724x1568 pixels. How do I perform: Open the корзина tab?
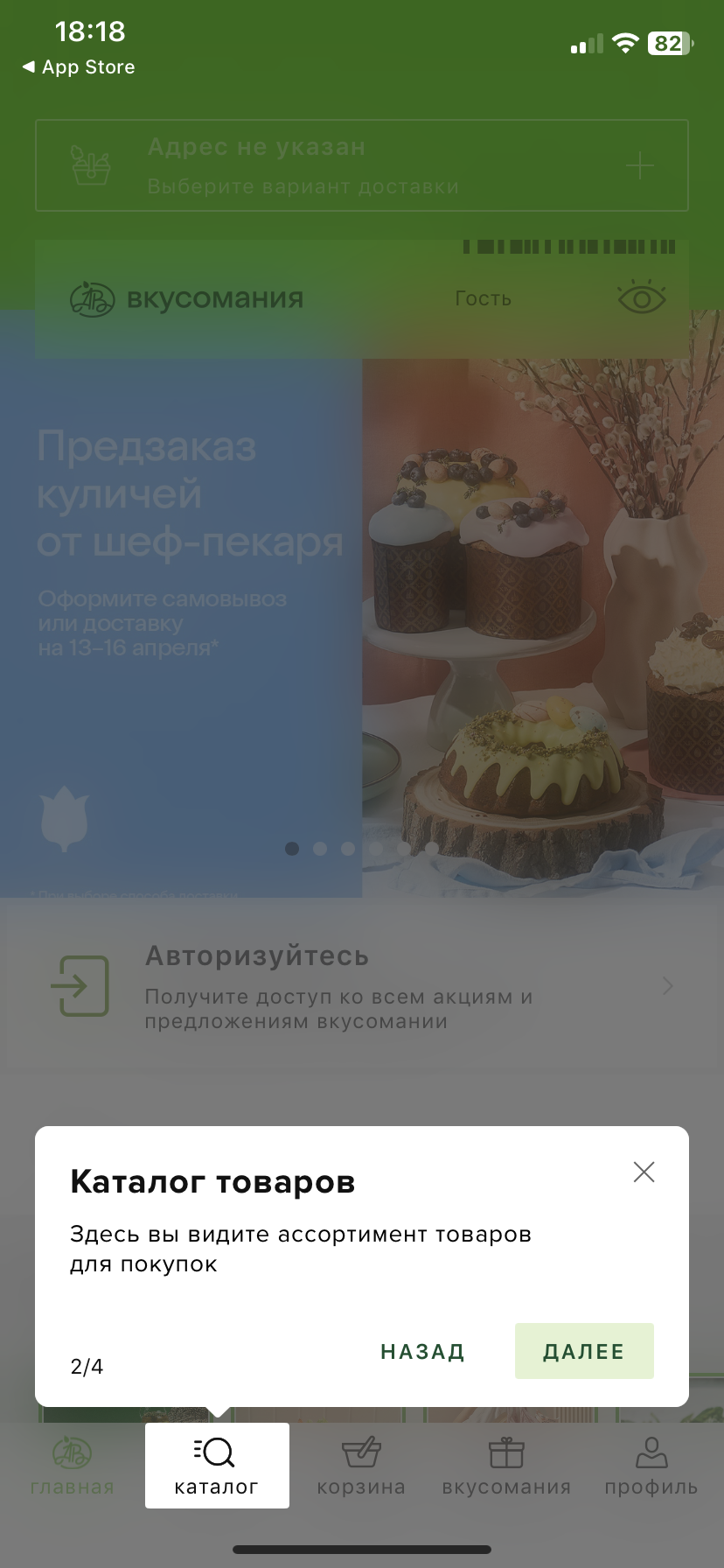361,1466
